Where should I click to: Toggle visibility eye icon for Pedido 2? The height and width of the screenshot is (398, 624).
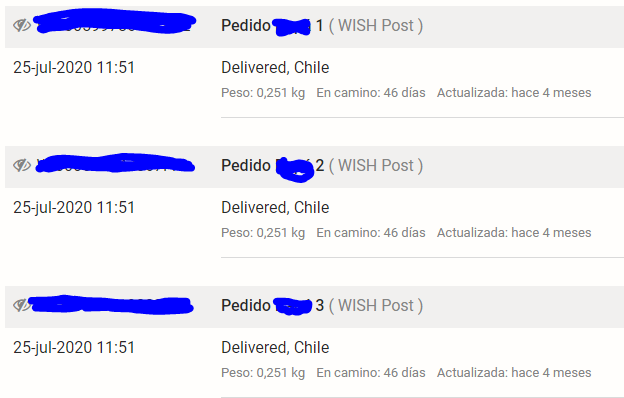click(21, 166)
